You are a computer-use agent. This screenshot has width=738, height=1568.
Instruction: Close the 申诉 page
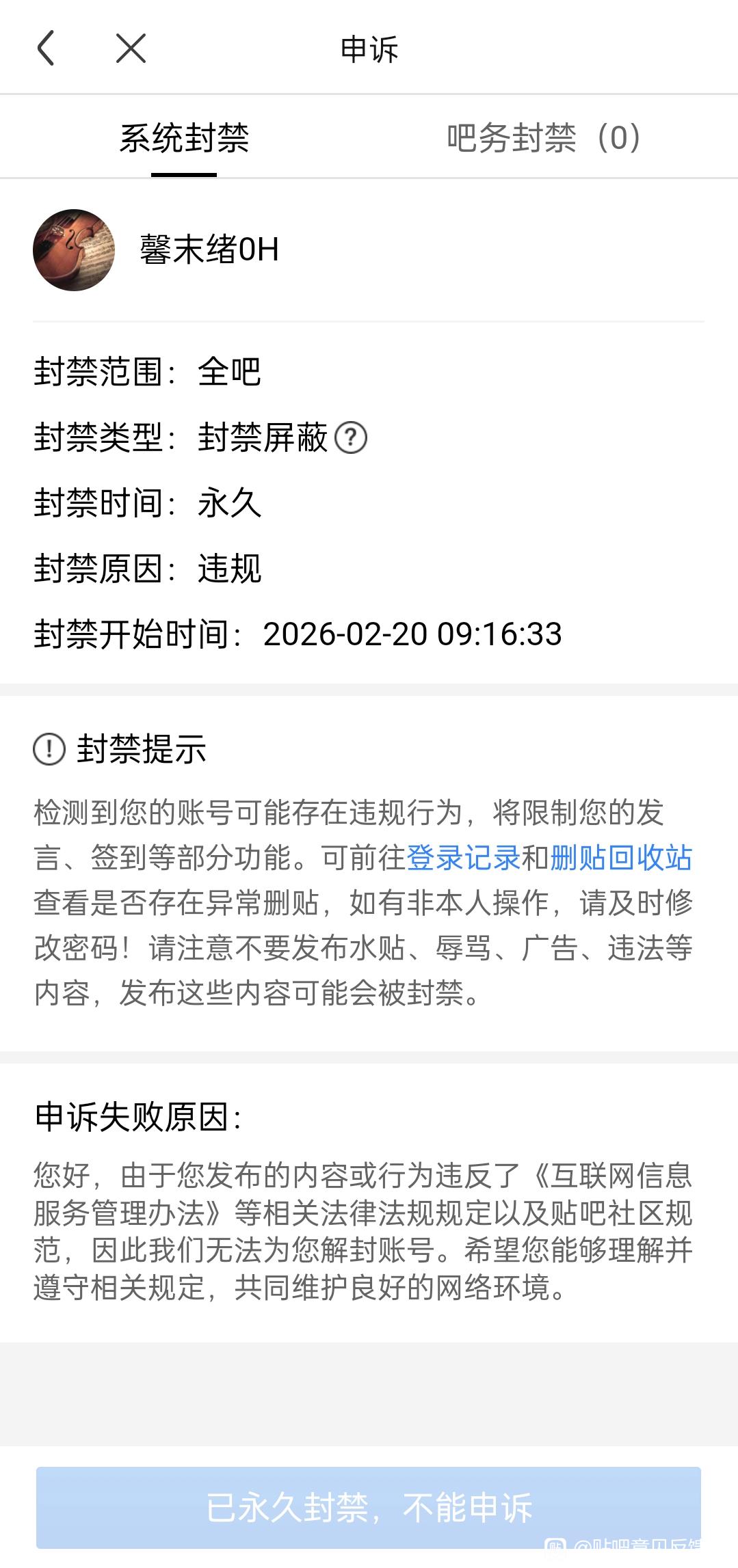pos(131,49)
